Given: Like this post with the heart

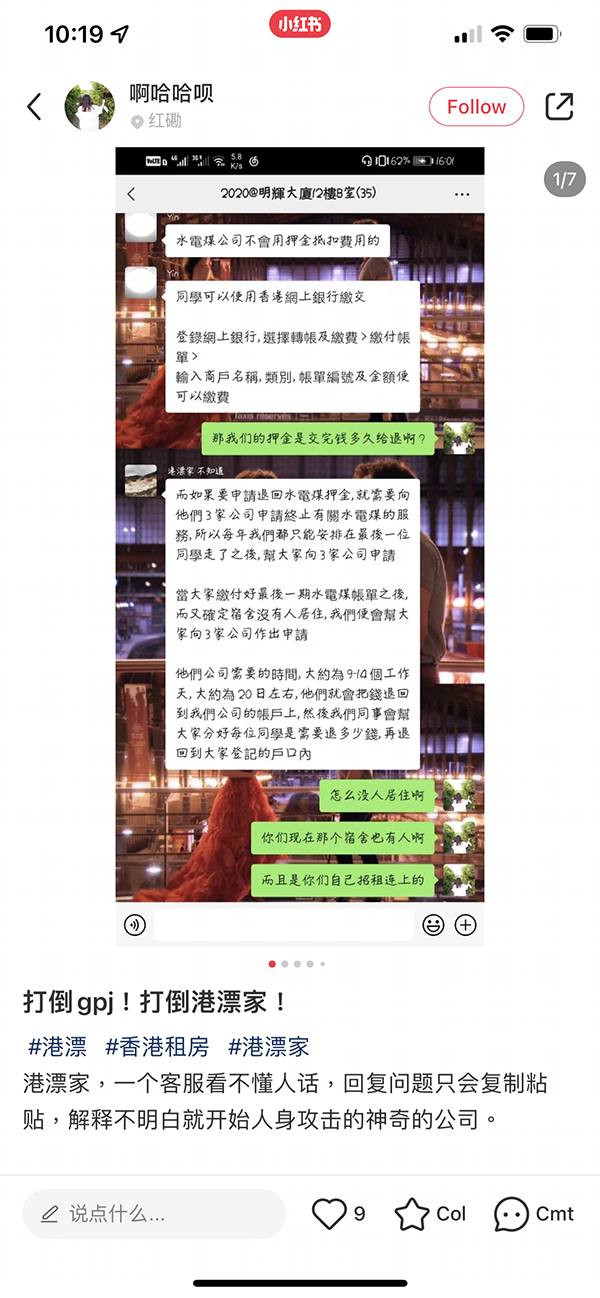Looking at the screenshot, I should 330,1214.
